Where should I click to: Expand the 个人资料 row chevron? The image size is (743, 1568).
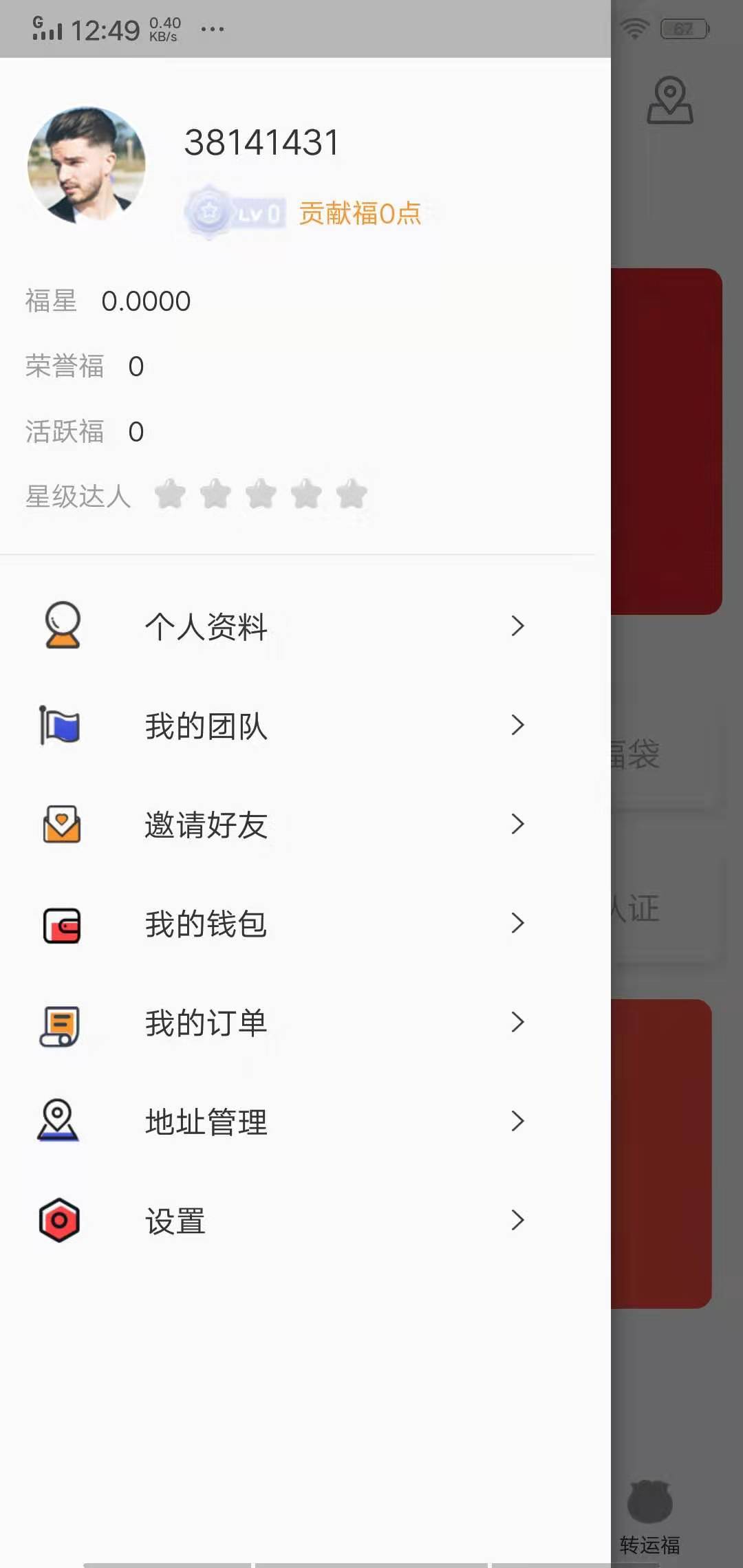[518, 627]
